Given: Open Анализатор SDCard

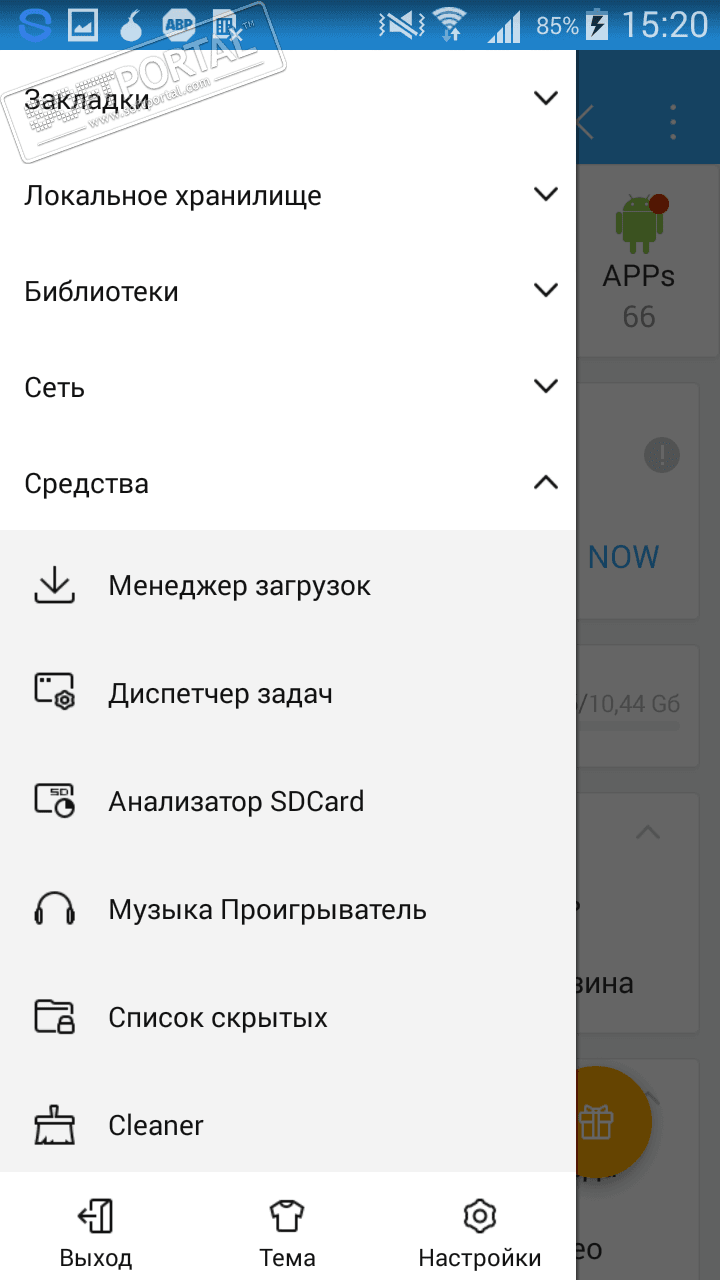Looking at the screenshot, I should [236, 802].
